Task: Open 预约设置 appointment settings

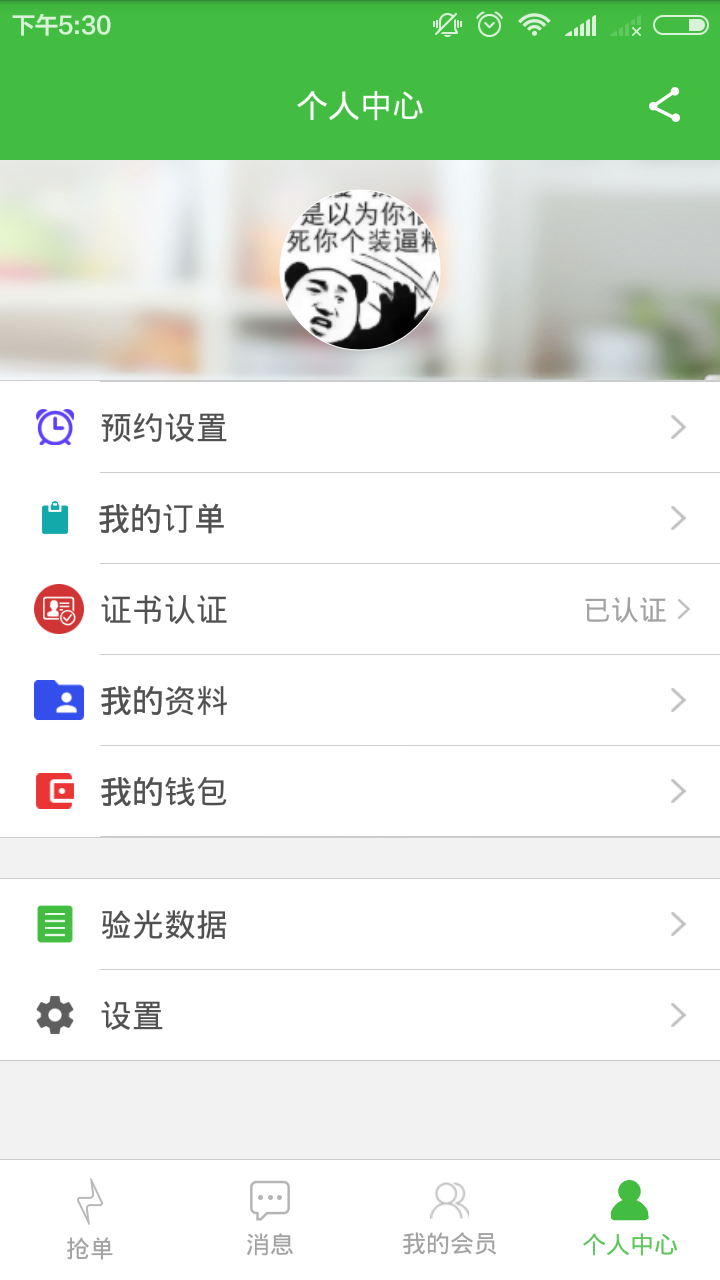Action: click(x=360, y=428)
